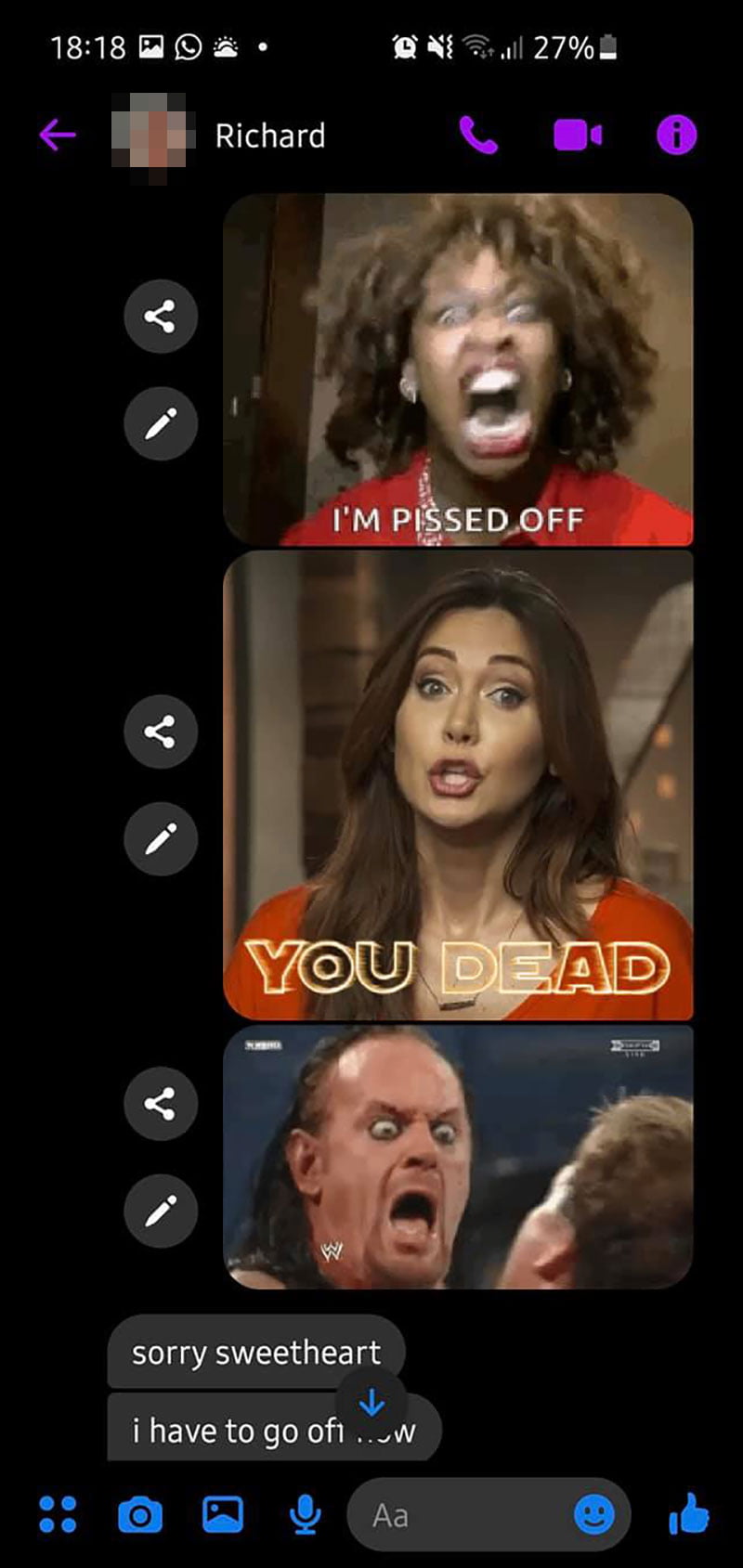Open Richard's profile picture
Screen dimensions: 743x1568
click(x=151, y=136)
